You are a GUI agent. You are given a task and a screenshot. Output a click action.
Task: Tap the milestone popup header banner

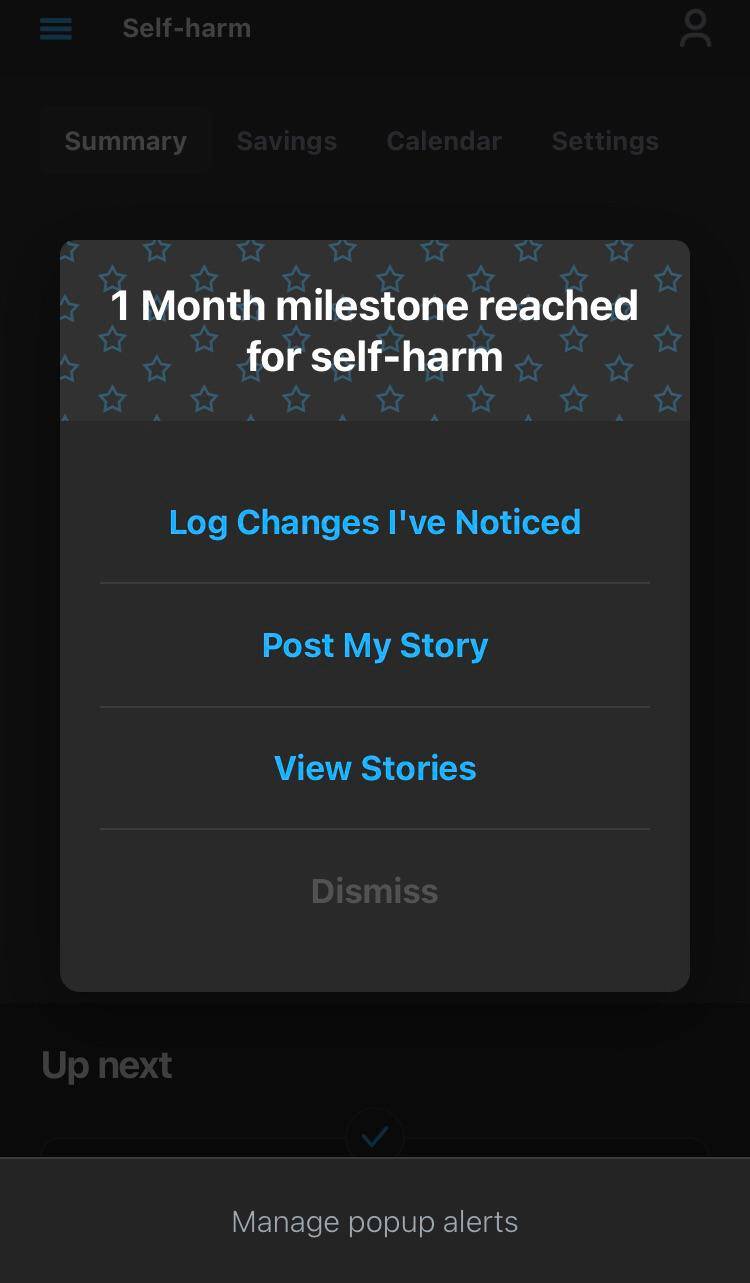pos(374,330)
